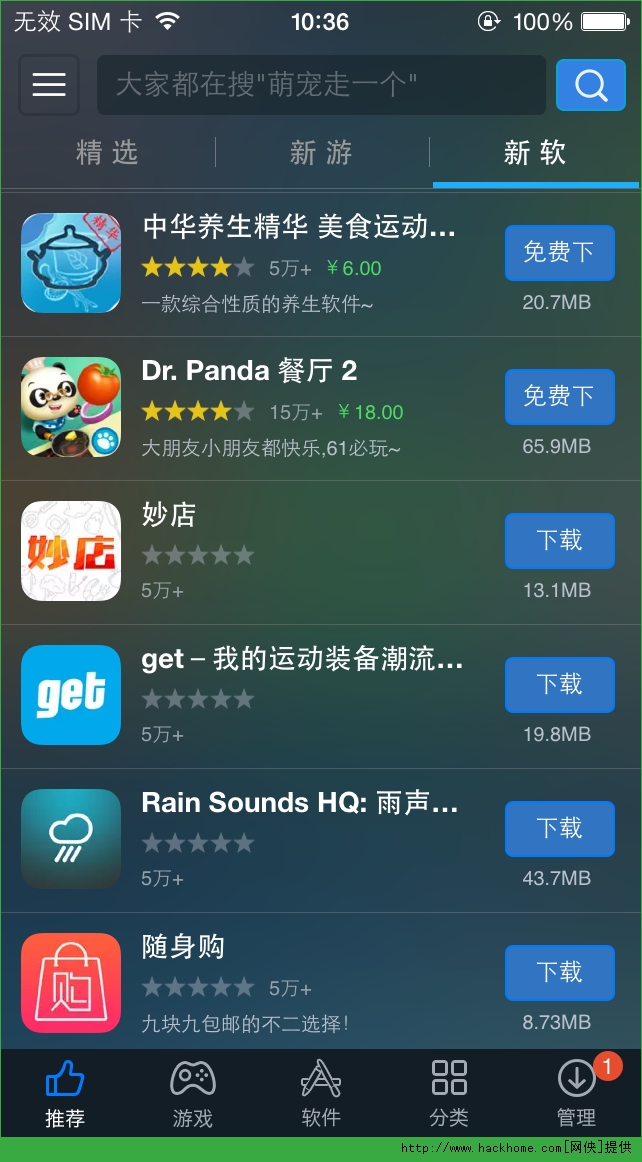Download the 随身购 app

click(559, 972)
